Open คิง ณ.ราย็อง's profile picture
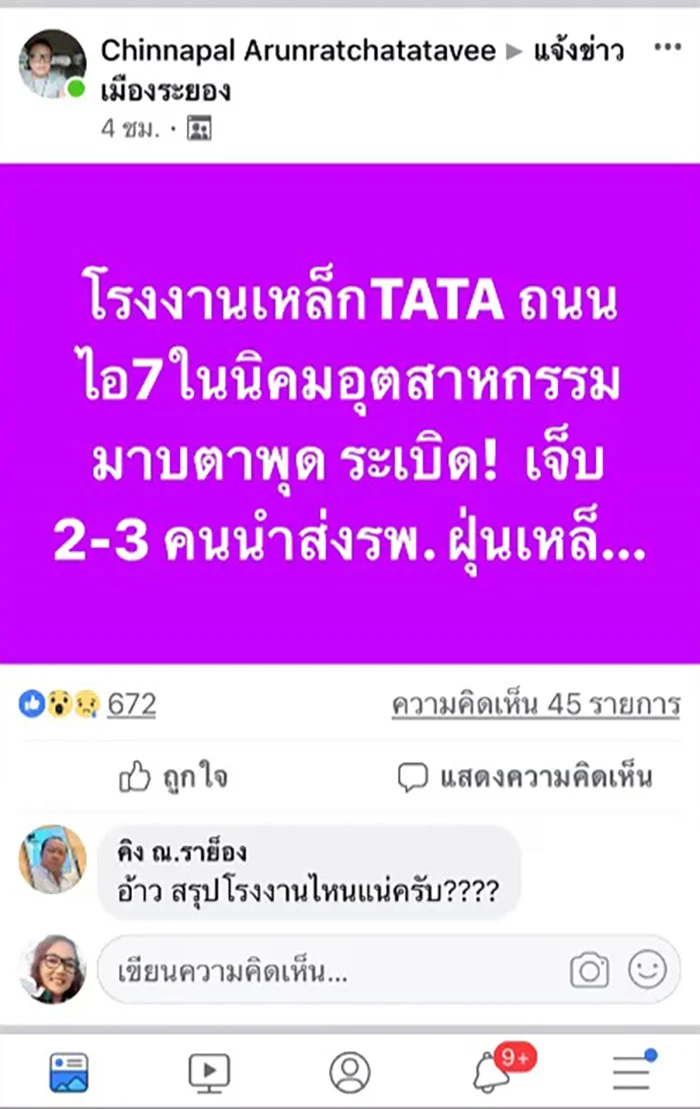 tap(52, 859)
